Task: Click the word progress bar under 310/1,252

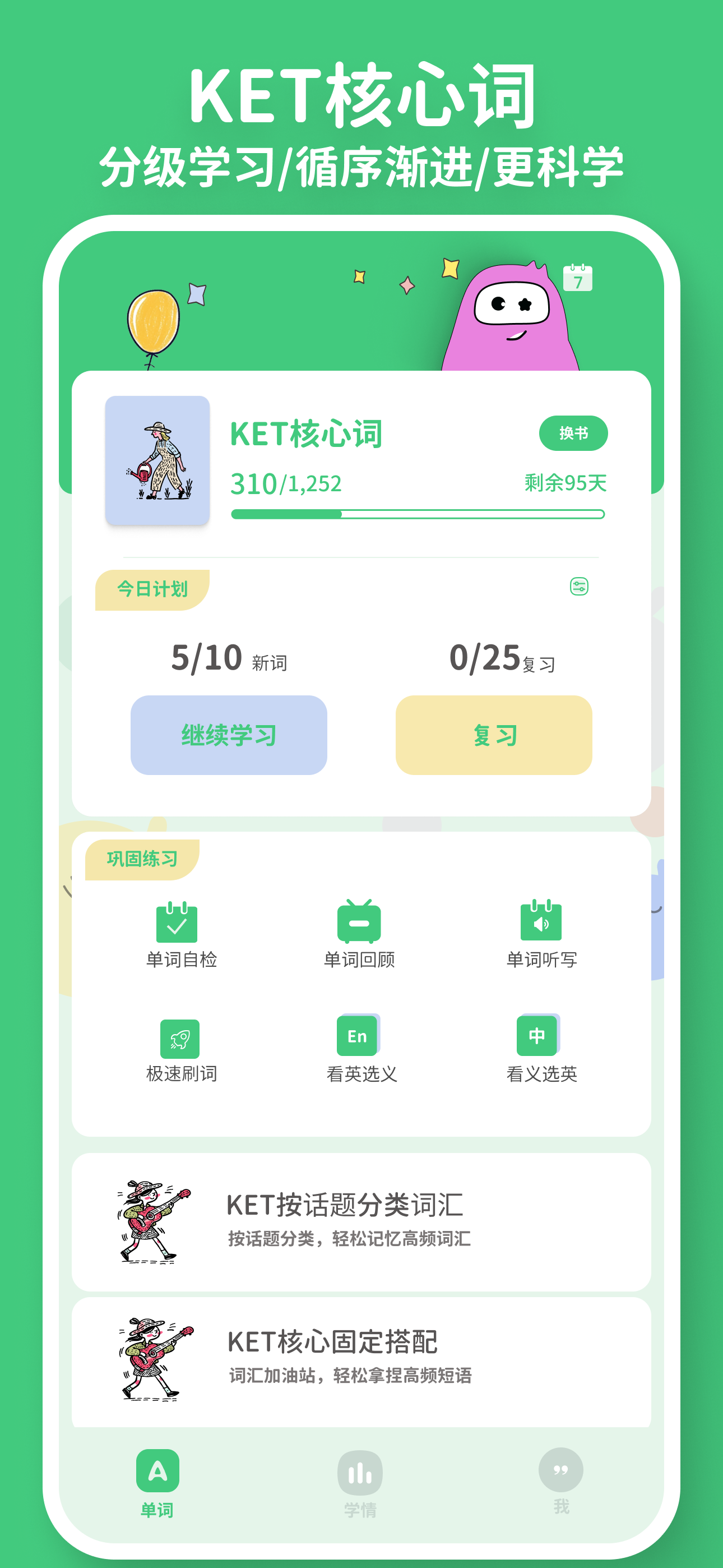Action: (x=419, y=513)
